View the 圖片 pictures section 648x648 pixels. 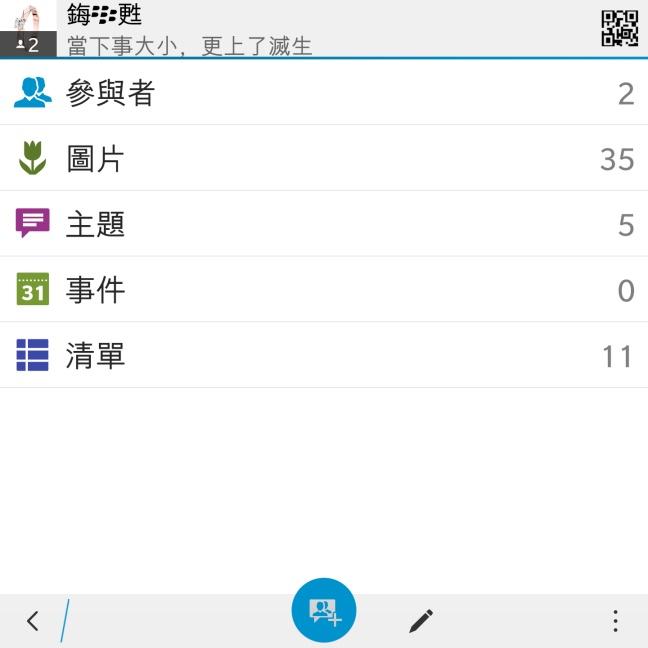[x=323, y=158]
